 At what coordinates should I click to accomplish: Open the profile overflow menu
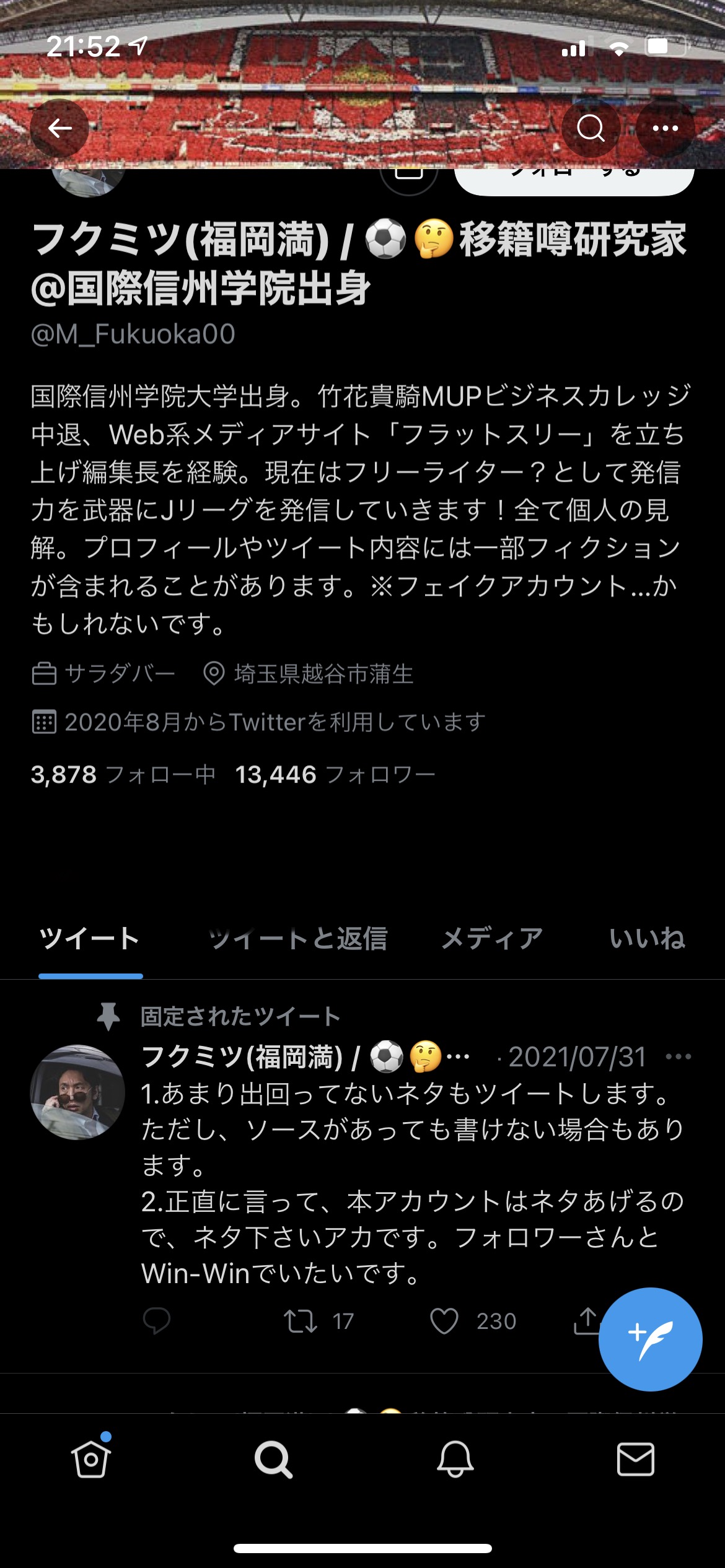point(665,128)
